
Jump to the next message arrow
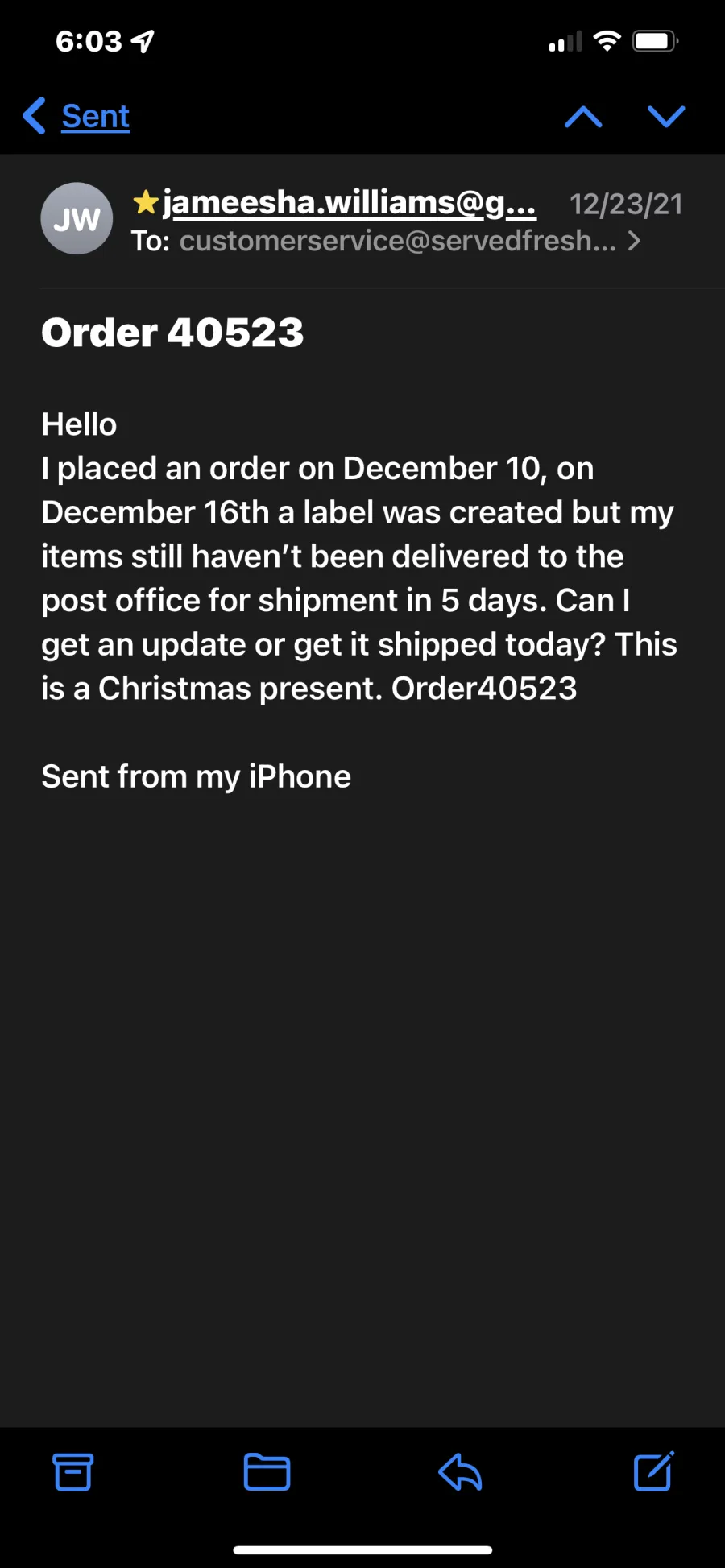[x=666, y=117]
